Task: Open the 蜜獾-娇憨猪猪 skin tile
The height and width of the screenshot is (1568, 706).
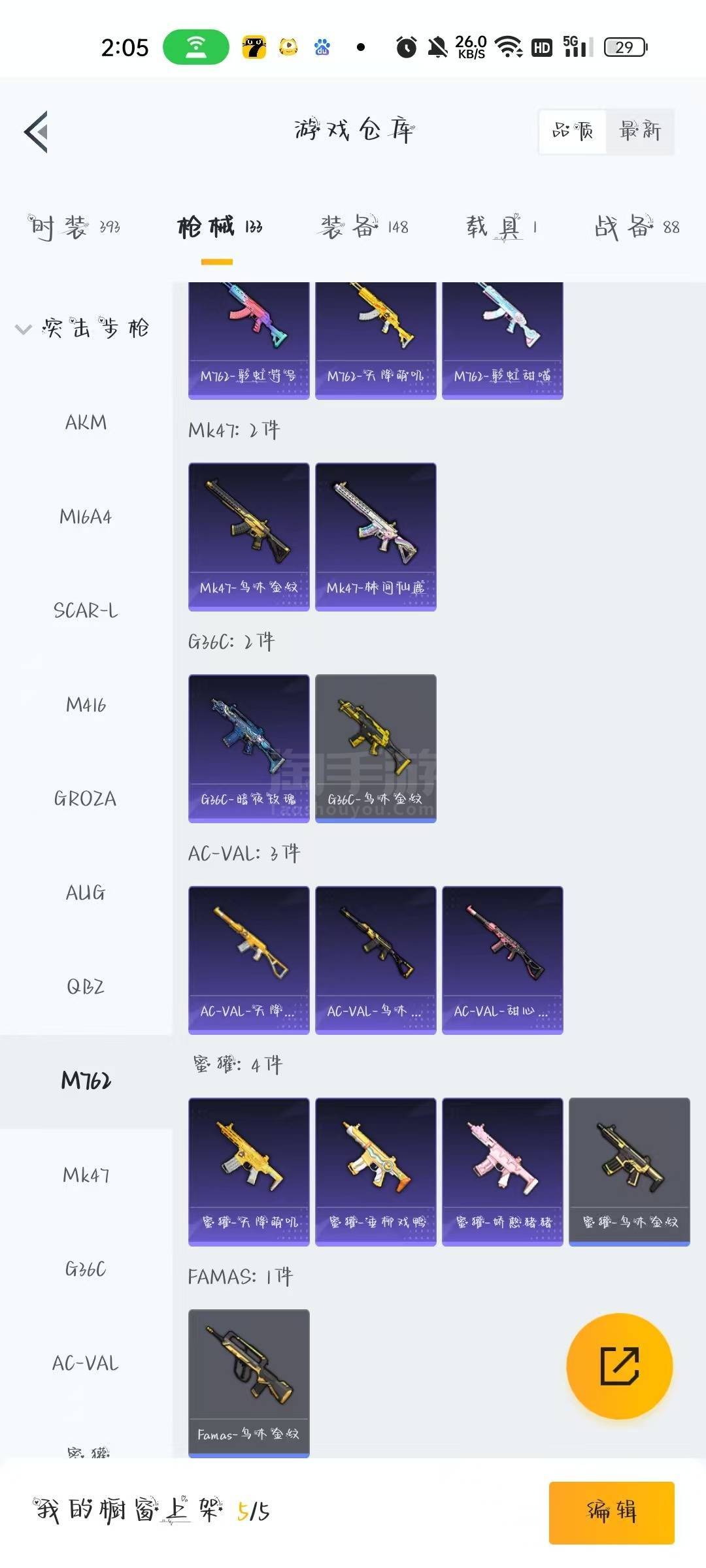Action: 502,1171
